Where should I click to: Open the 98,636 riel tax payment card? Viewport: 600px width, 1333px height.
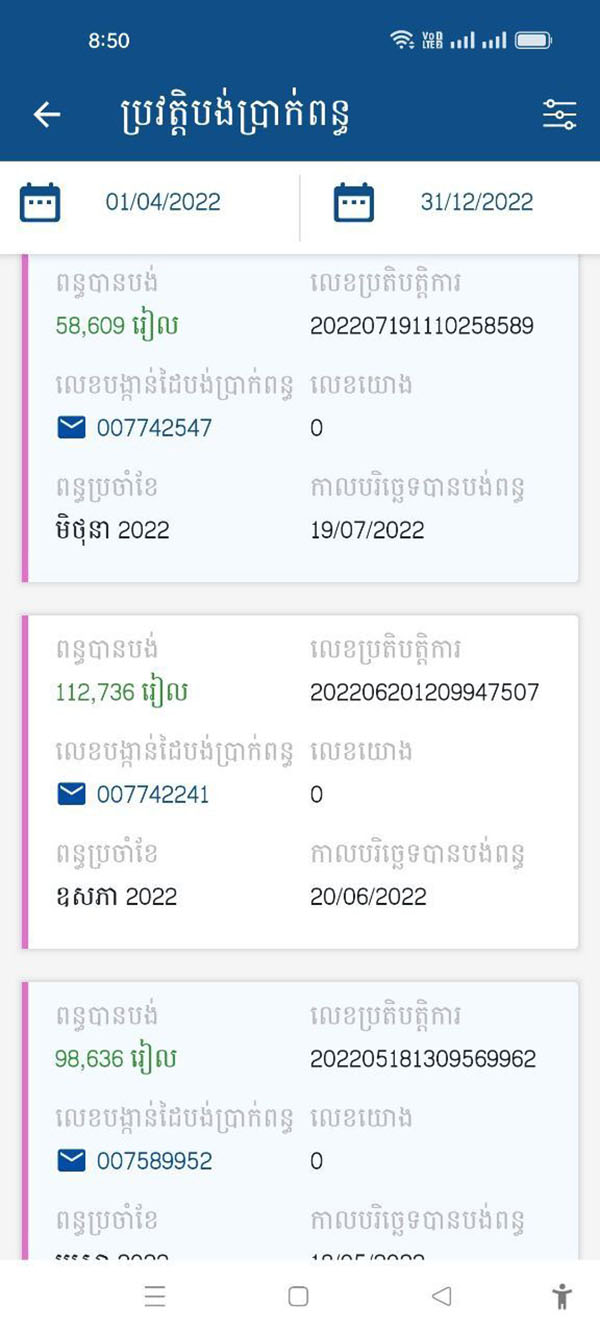click(x=300, y=1120)
